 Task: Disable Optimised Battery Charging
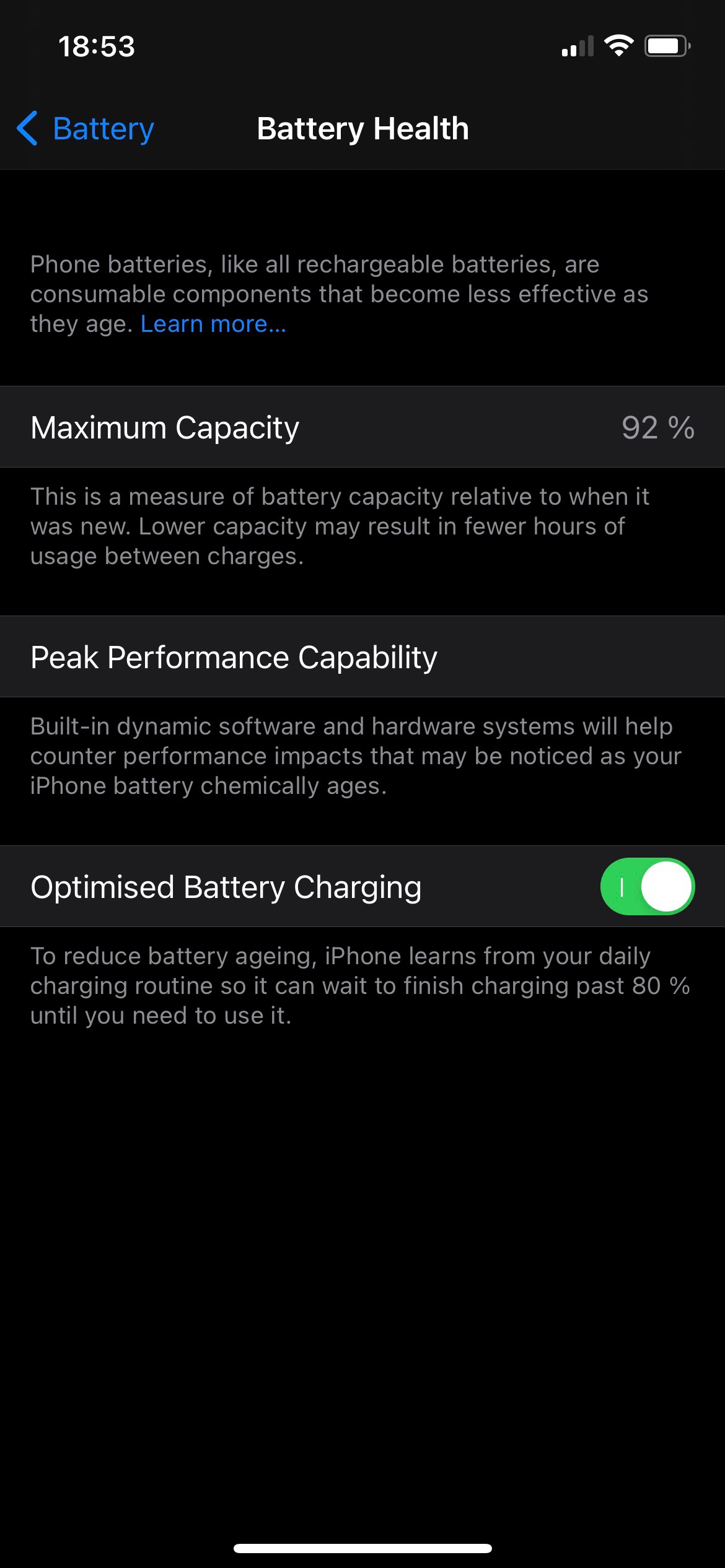tap(647, 886)
